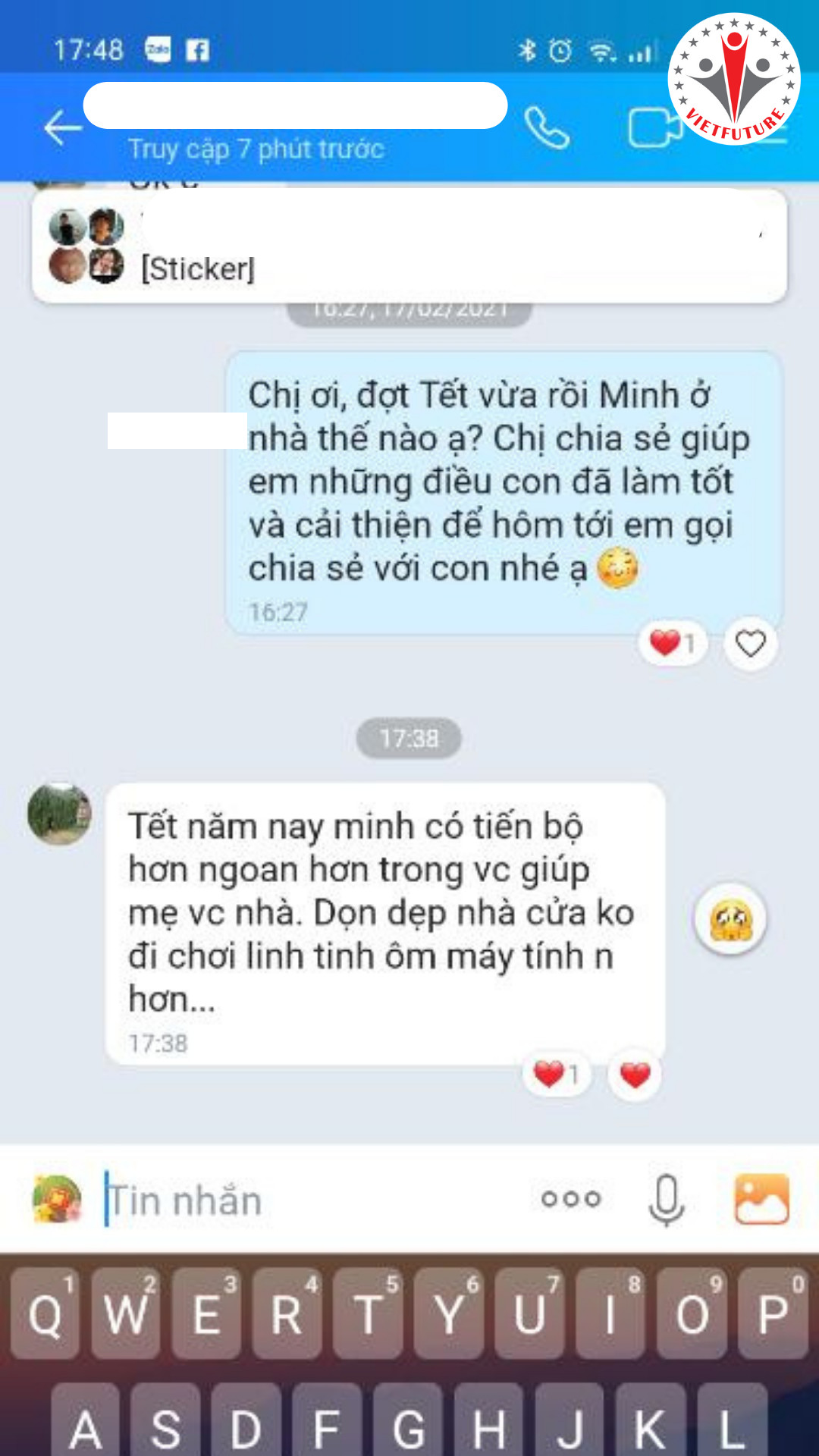The image size is (819, 1456).
Task: Start a voice call
Action: pyautogui.click(x=547, y=127)
